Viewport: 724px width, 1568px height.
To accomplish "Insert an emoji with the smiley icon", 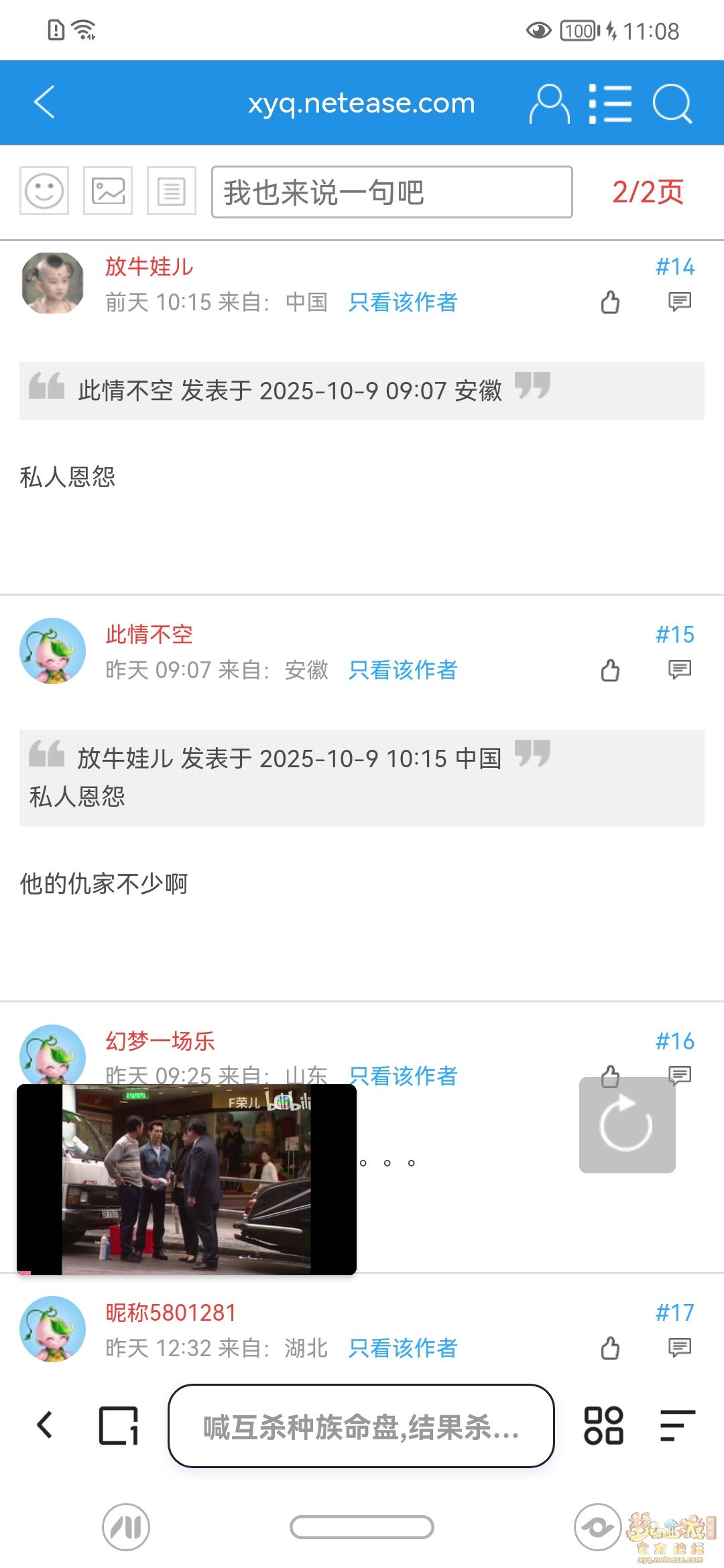I will click(x=44, y=191).
